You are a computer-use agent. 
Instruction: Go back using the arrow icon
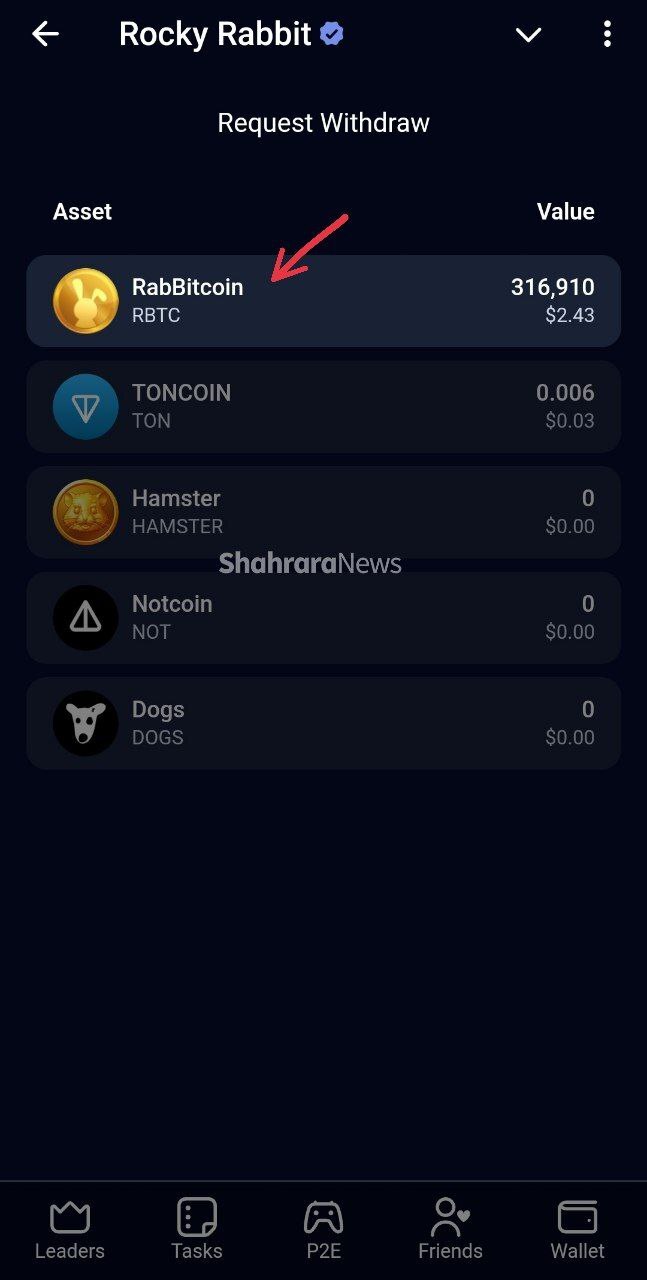(46, 34)
